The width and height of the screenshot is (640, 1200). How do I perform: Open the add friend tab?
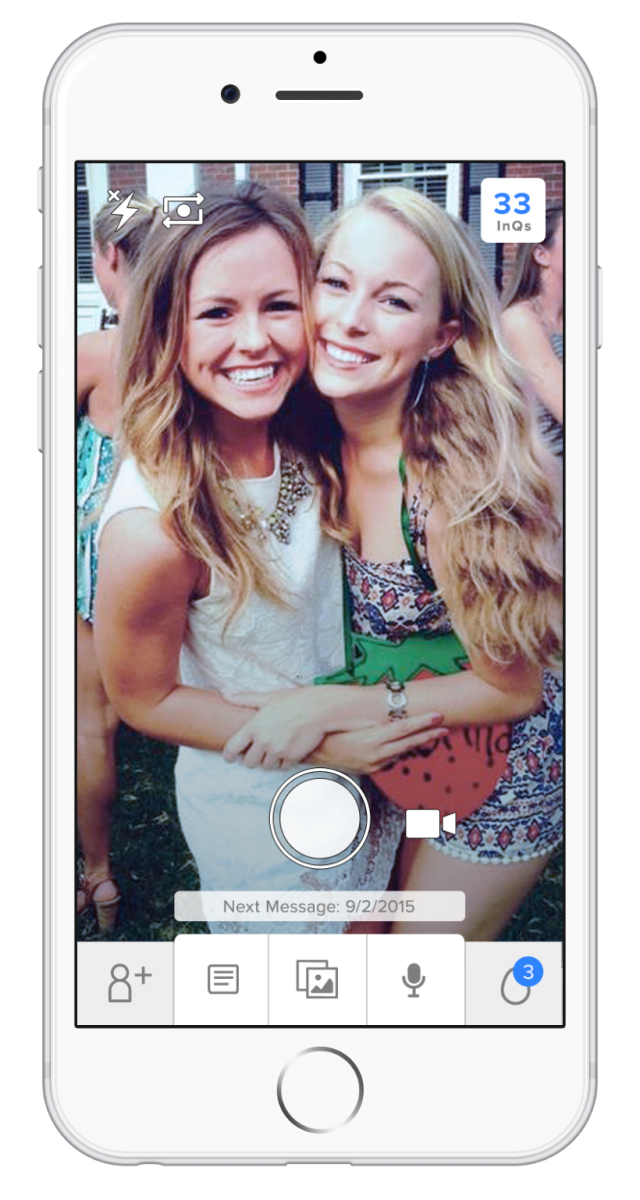point(127,981)
